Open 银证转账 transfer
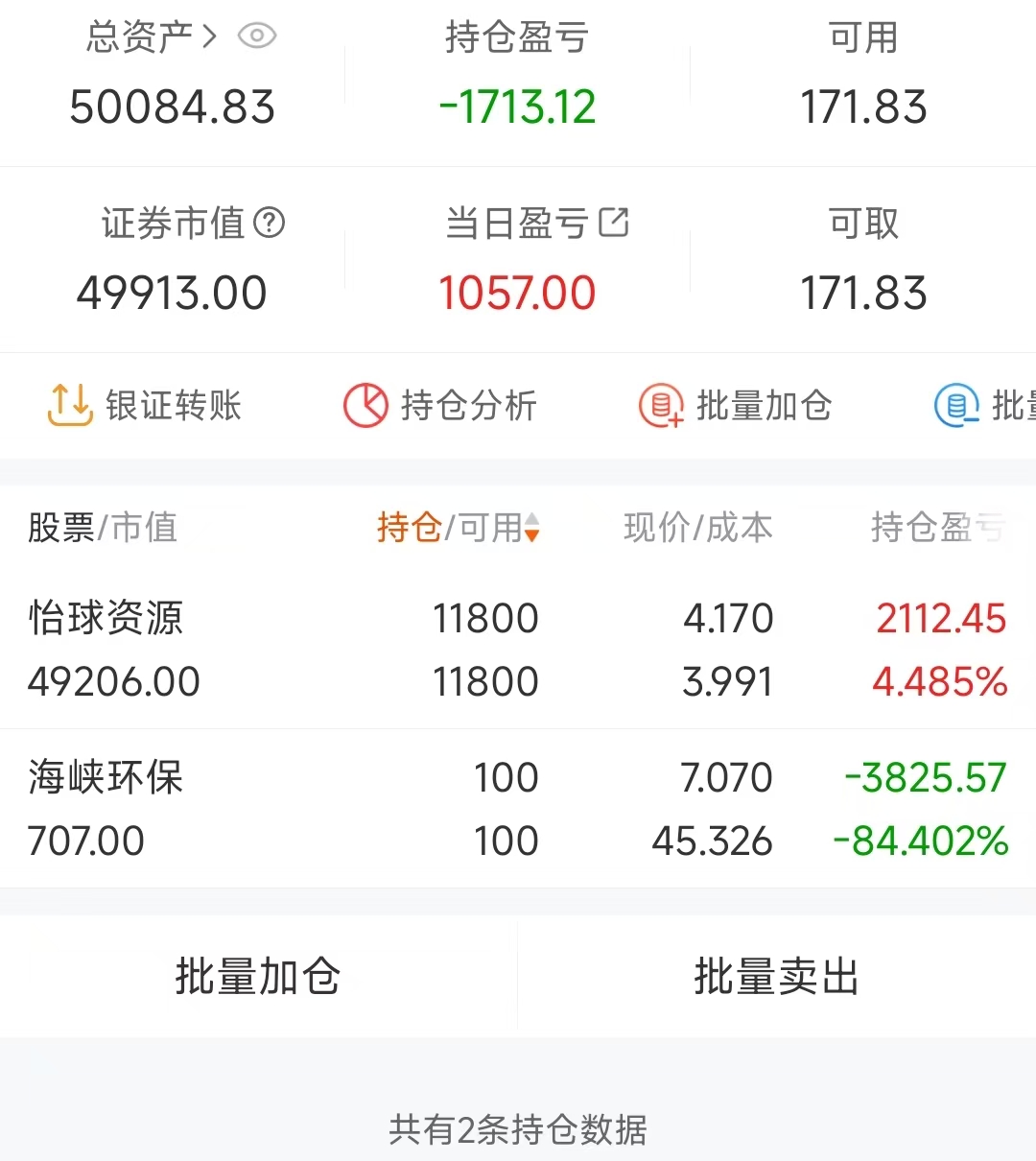This screenshot has height=1161, width=1036. pyautogui.click(x=145, y=405)
